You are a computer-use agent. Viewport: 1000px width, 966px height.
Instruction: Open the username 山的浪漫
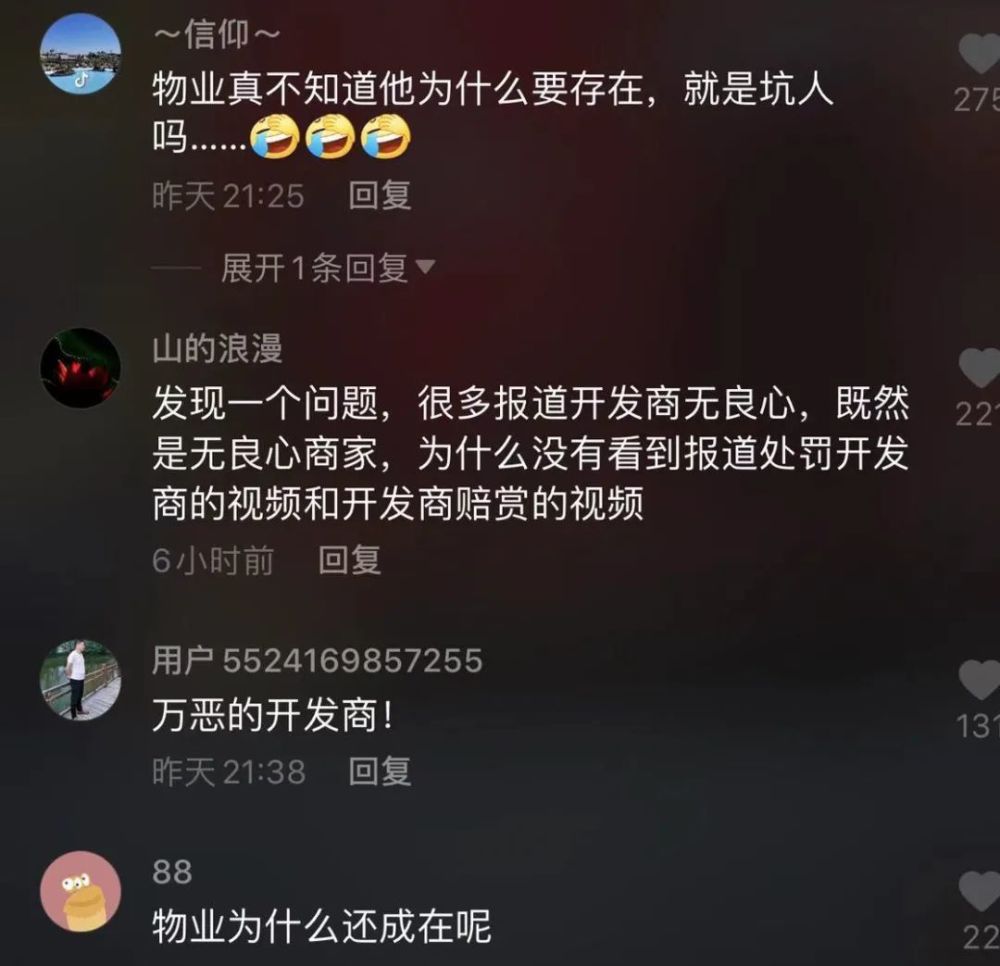(x=217, y=349)
